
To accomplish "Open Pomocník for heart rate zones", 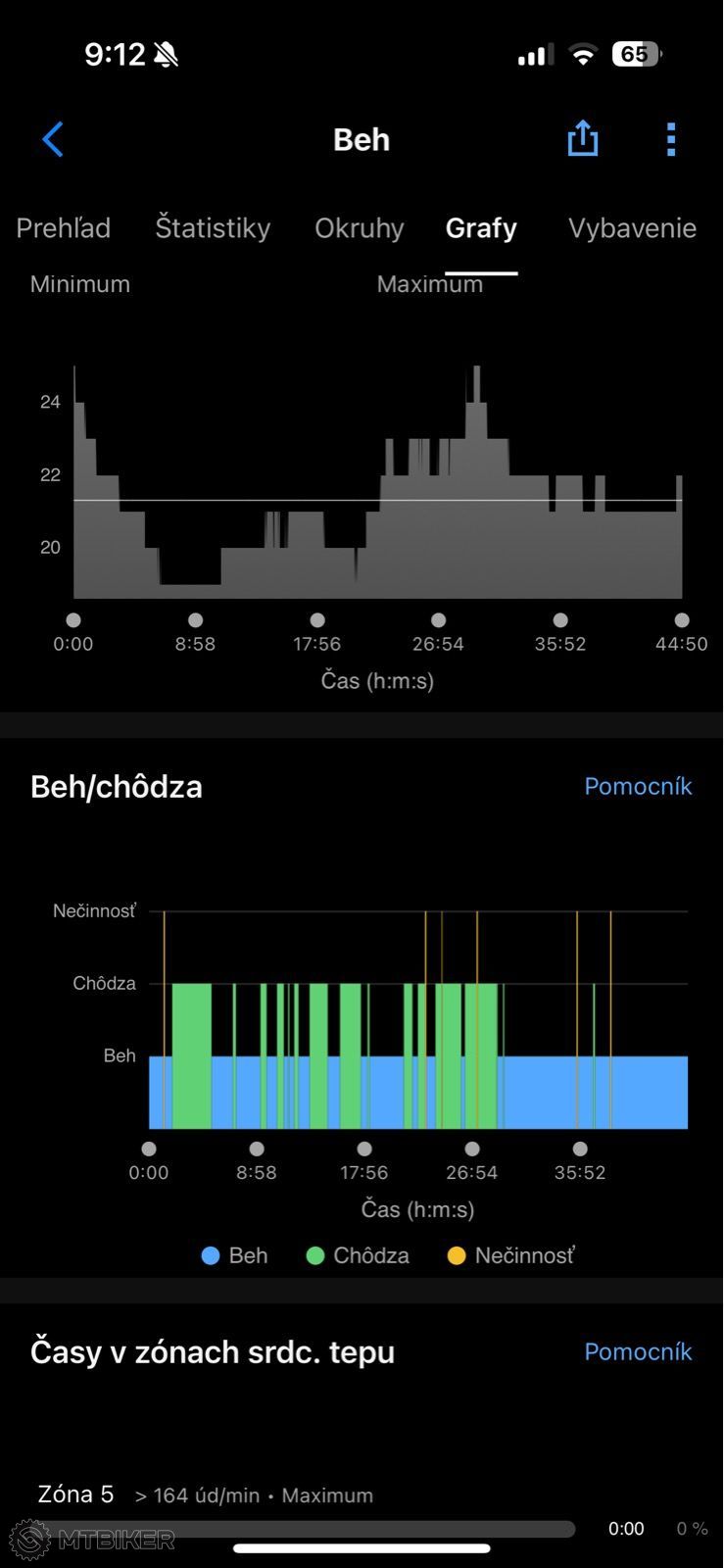I will pyautogui.click(x=638, y=1351).
